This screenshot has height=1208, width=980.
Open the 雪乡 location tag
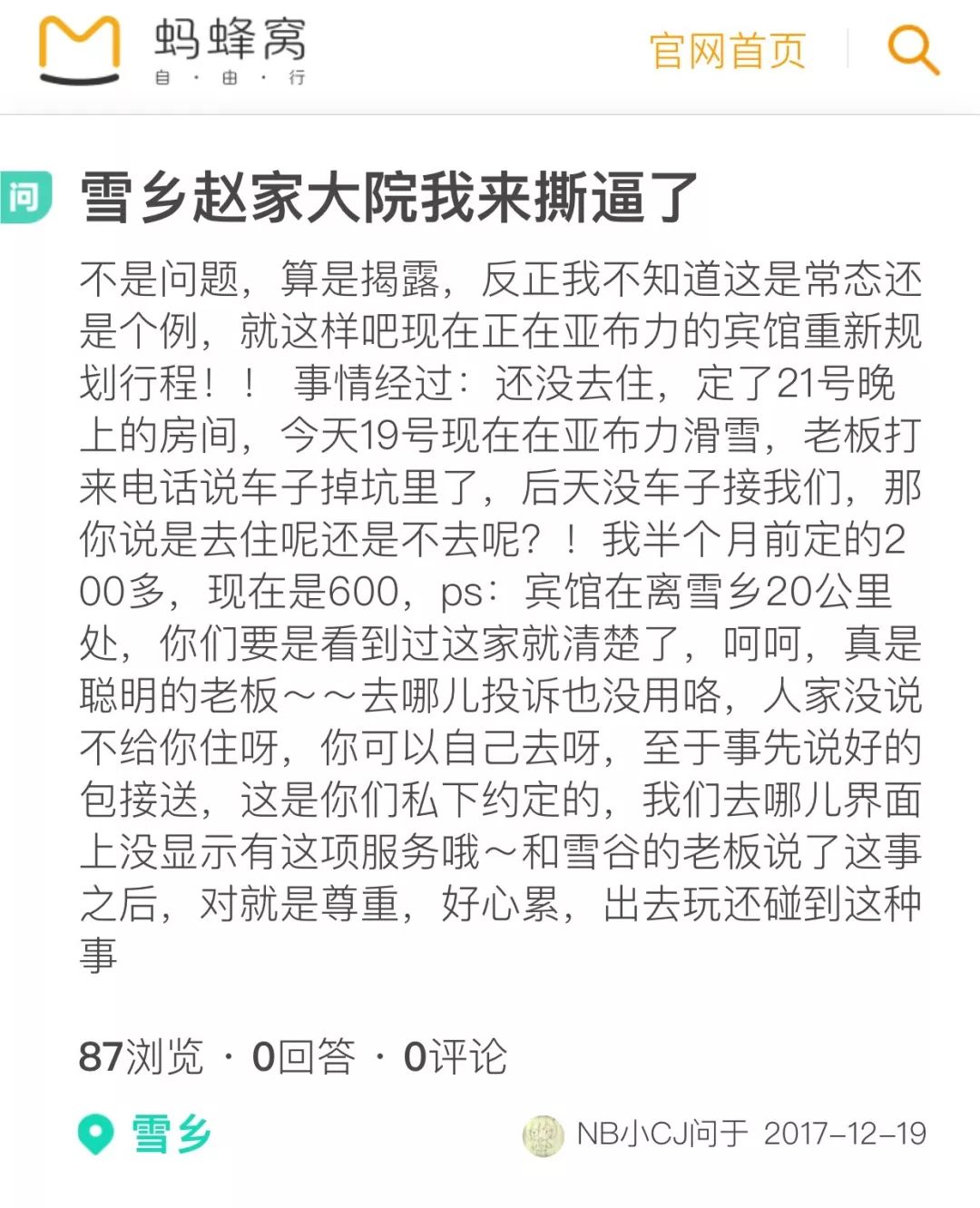point(147,1134)
